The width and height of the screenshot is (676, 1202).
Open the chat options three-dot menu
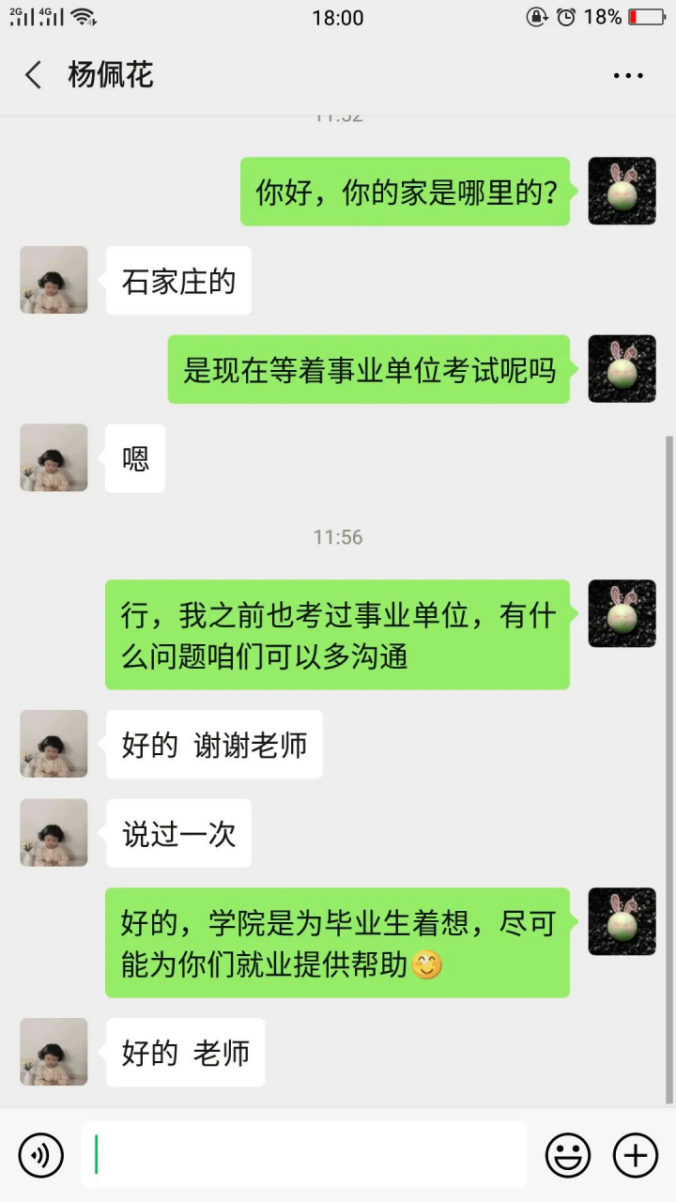(628, 76)
